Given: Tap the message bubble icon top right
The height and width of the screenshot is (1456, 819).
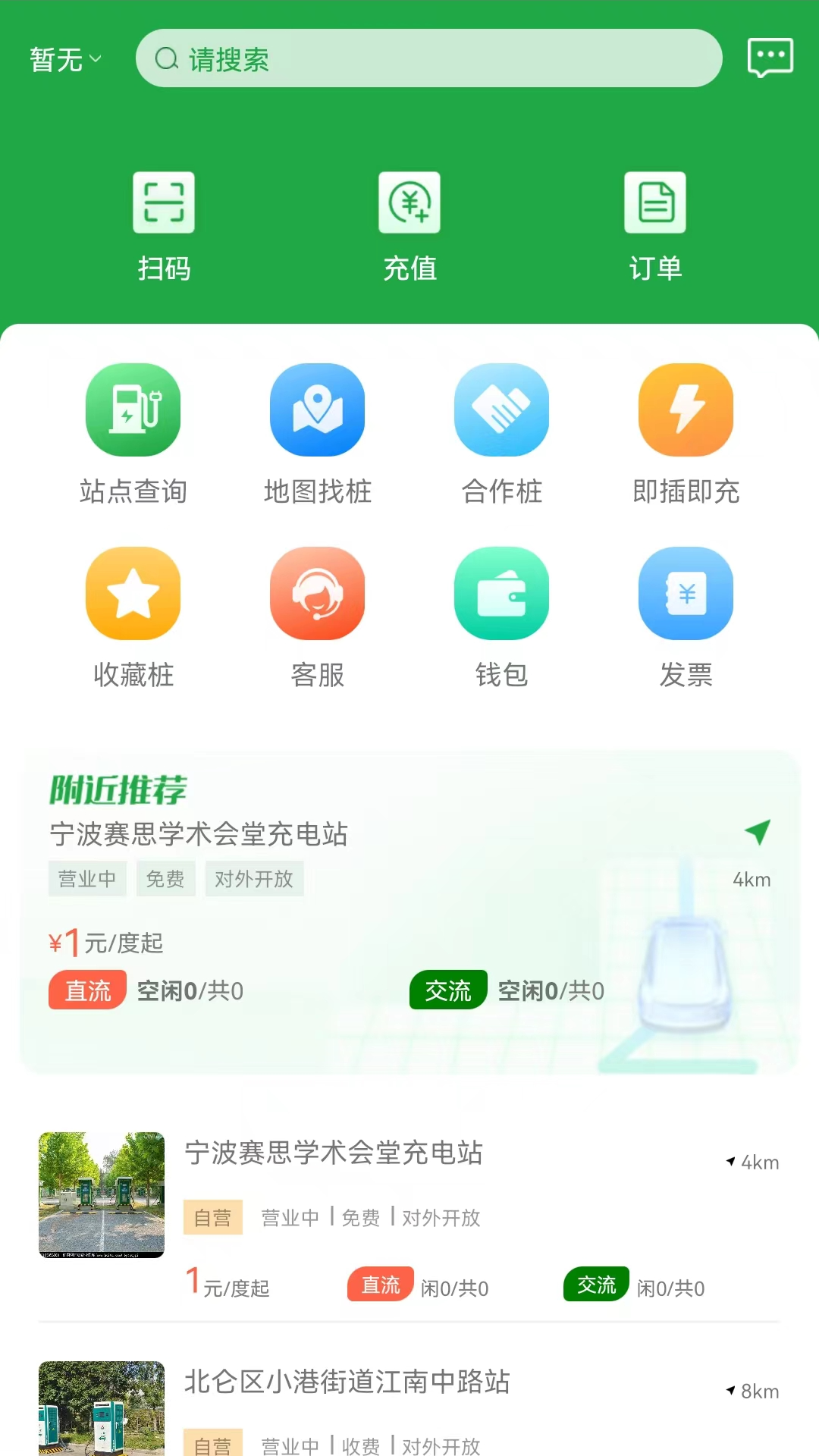Looking at the screenshot, I should (770, 58).
